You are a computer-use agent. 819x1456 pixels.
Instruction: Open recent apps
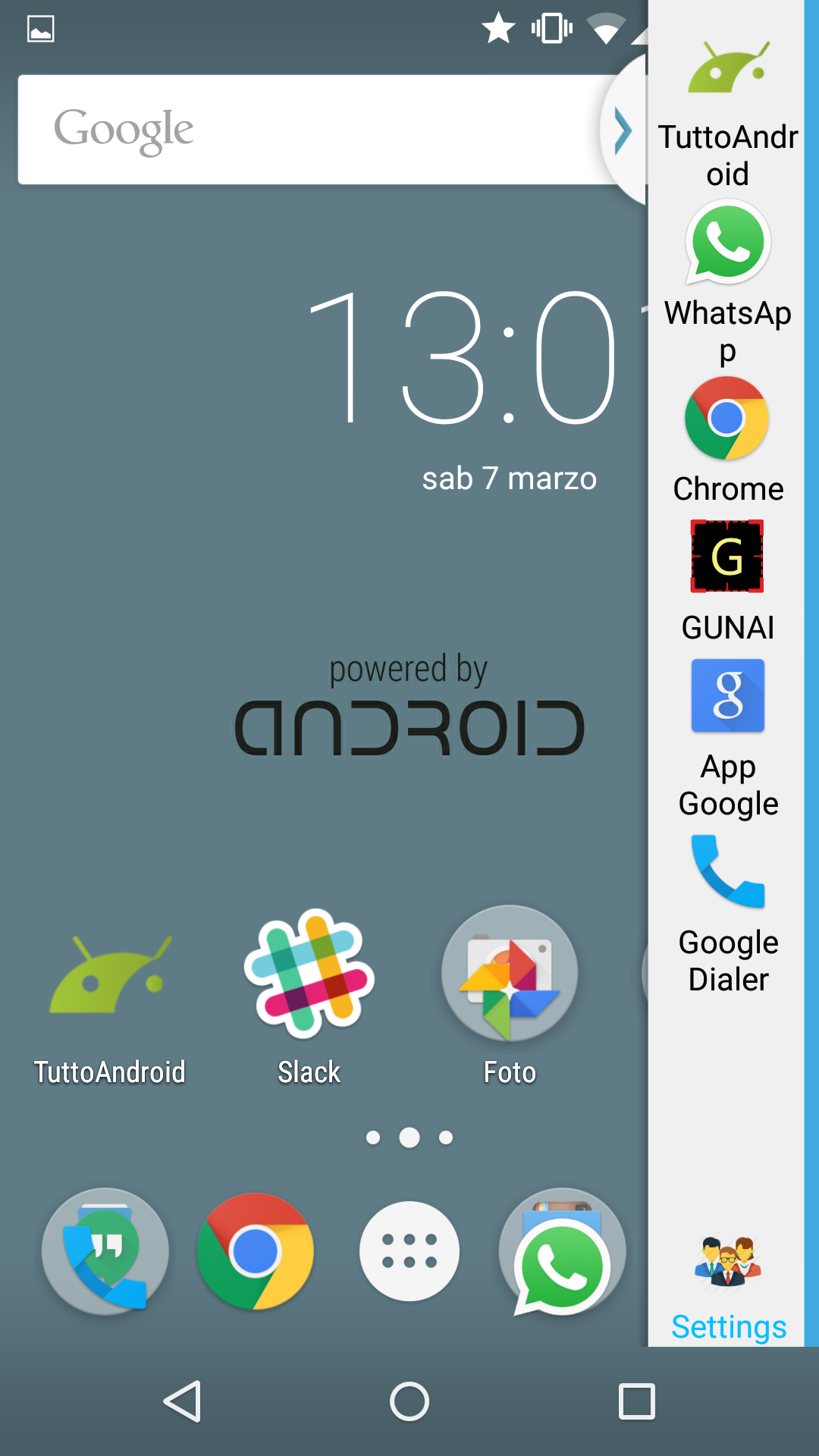(x=637, y=1401)
